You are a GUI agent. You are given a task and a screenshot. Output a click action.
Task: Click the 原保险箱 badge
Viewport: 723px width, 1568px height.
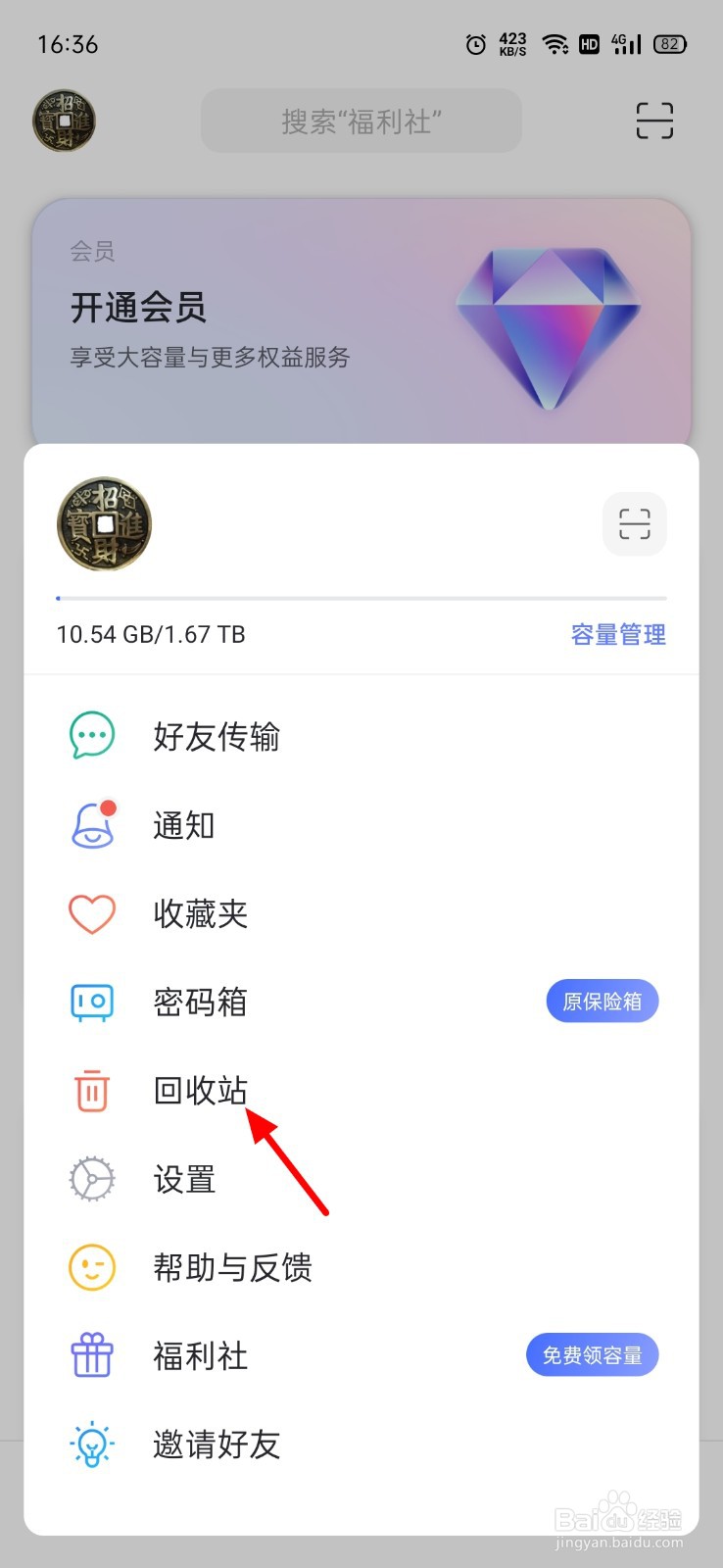(x=602, y=1001)
